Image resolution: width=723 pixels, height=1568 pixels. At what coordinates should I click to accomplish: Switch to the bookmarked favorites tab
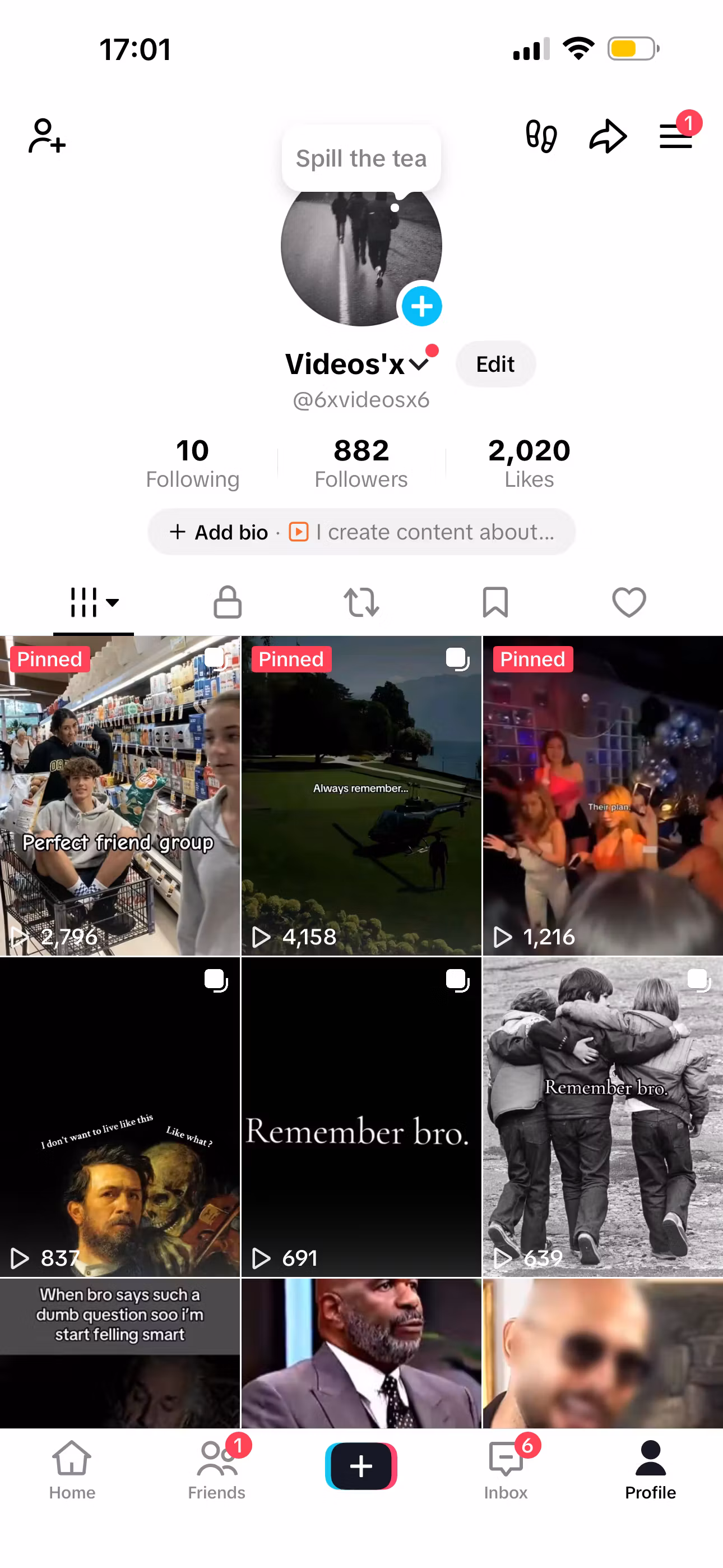[495, 603]
